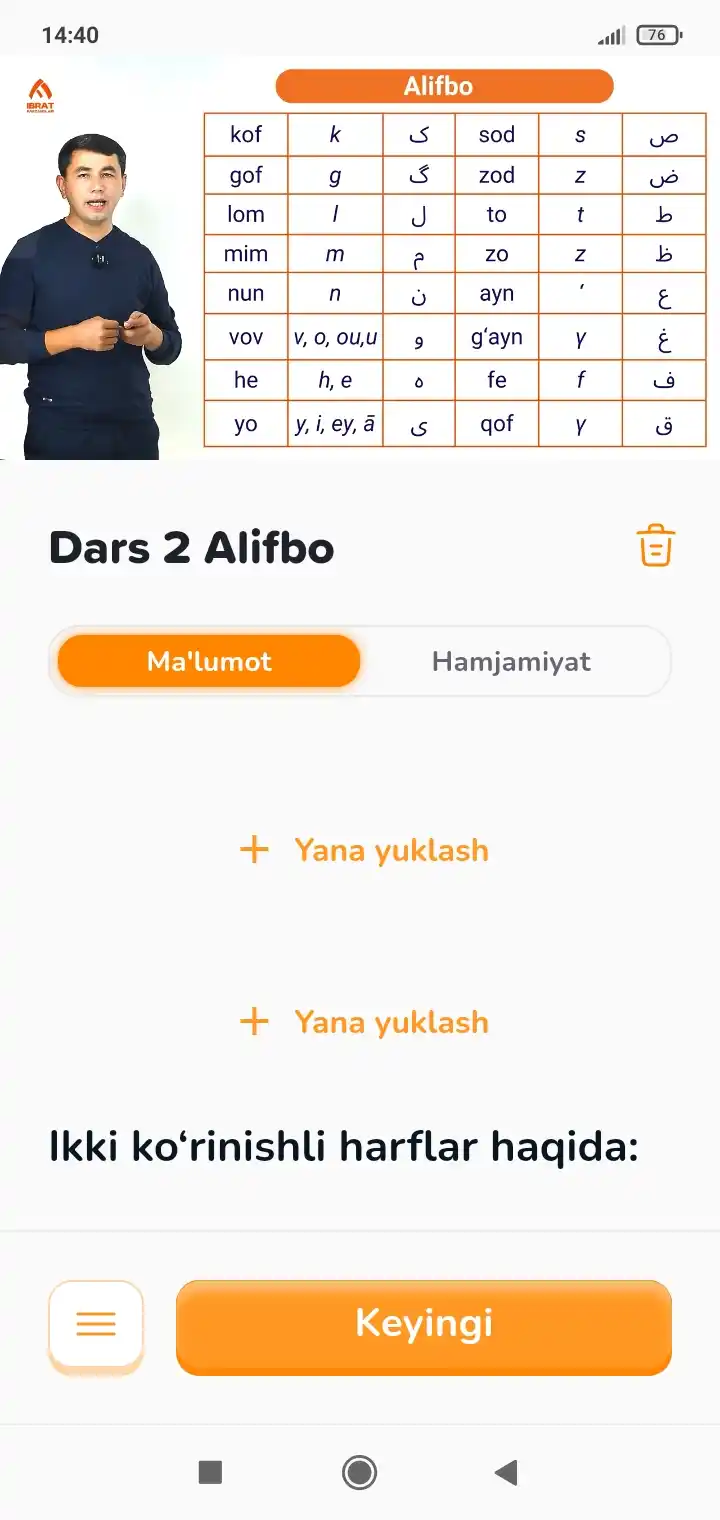Go back with the system back button

506,1472
